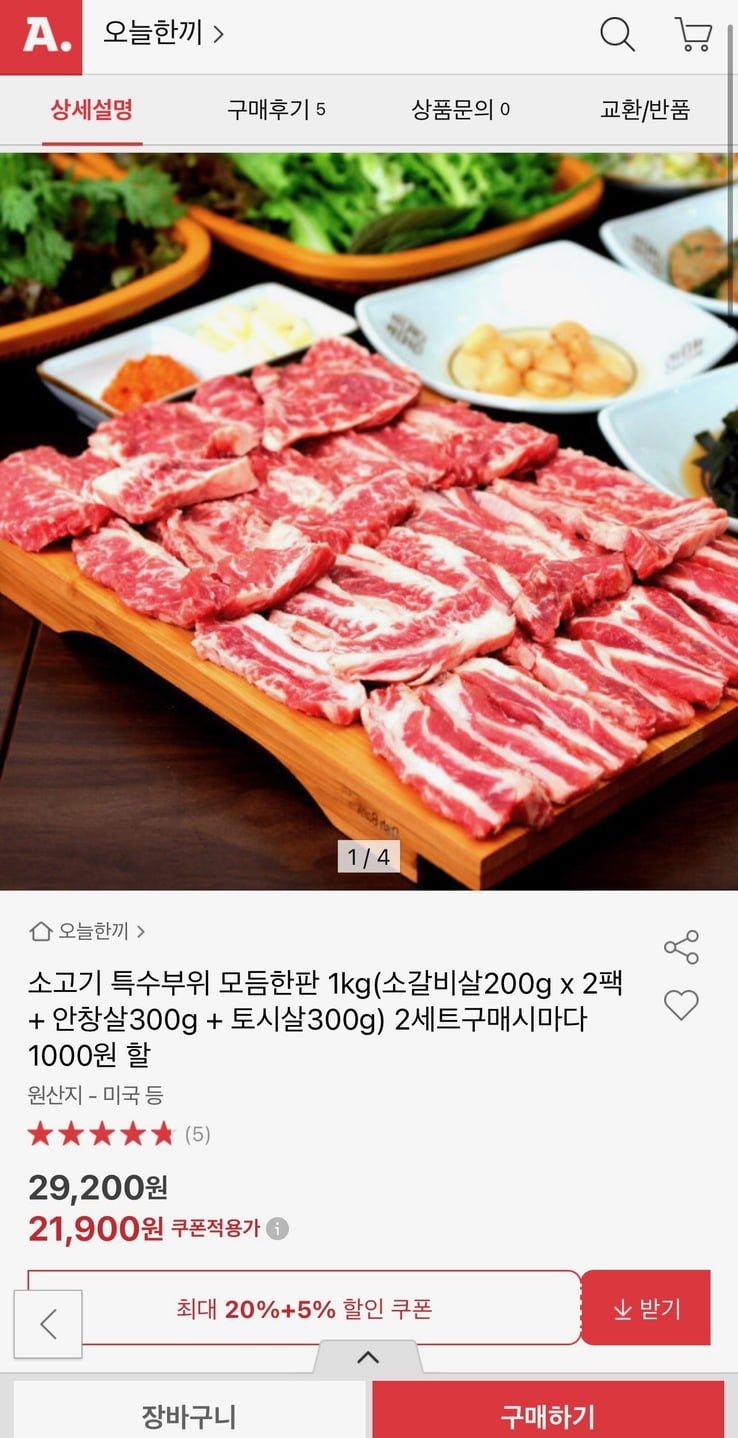The width and height of the screenshot is (738, 1438).
Task: Share this product
Action: point(681,947)
